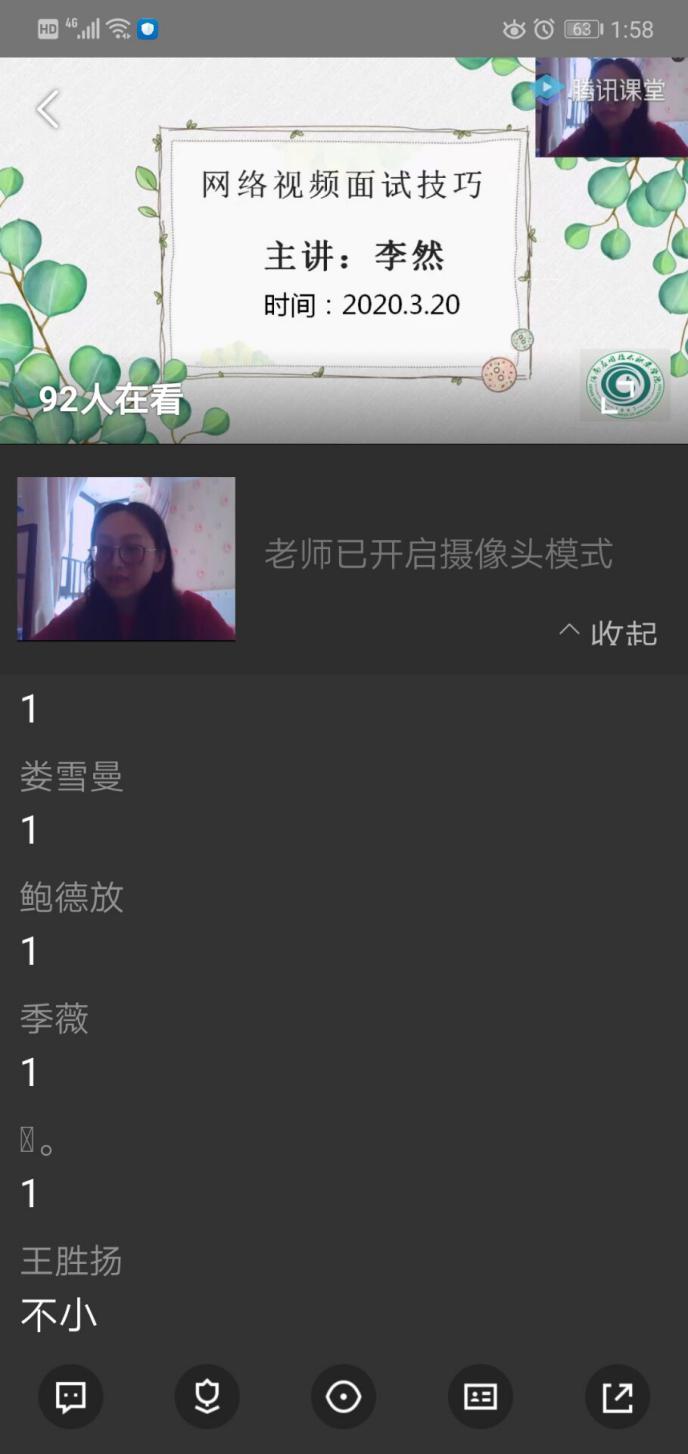Tap the circular target icon in bottom bar
Screen dimensions: 688x1454
[343, 1396]
